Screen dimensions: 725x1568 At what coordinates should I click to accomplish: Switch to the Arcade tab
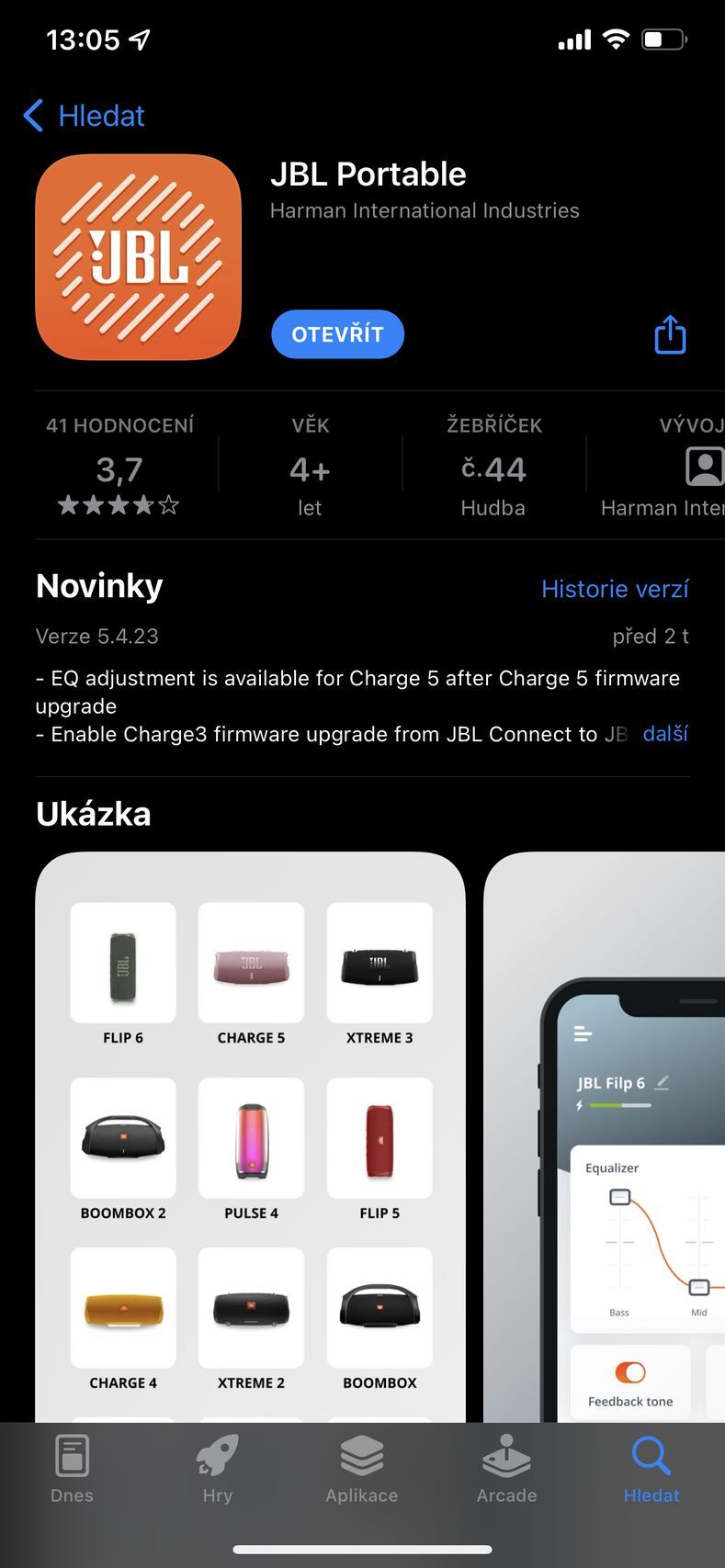tap(506, 1470)
